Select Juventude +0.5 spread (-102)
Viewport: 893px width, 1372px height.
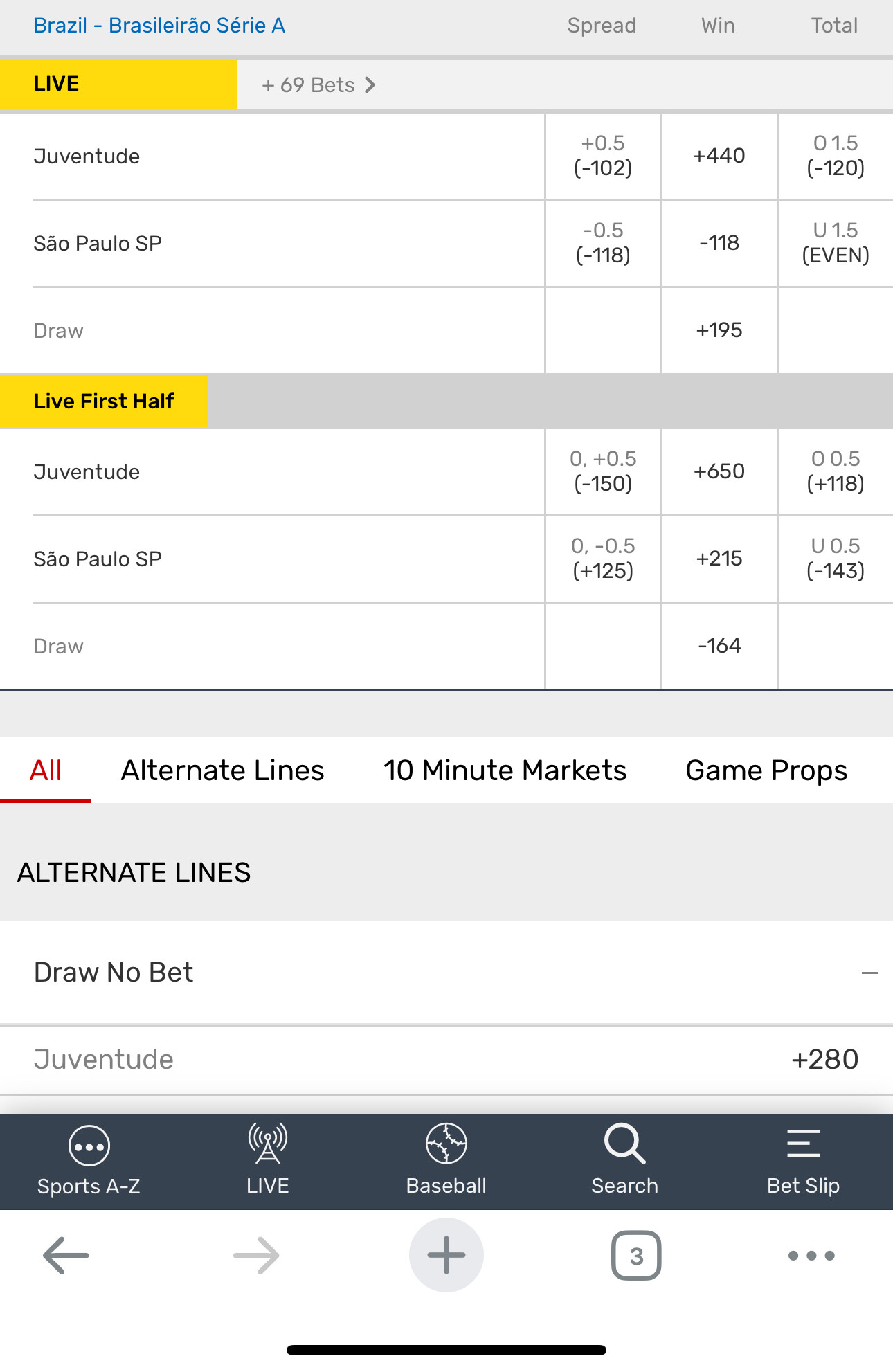(603, 156)
